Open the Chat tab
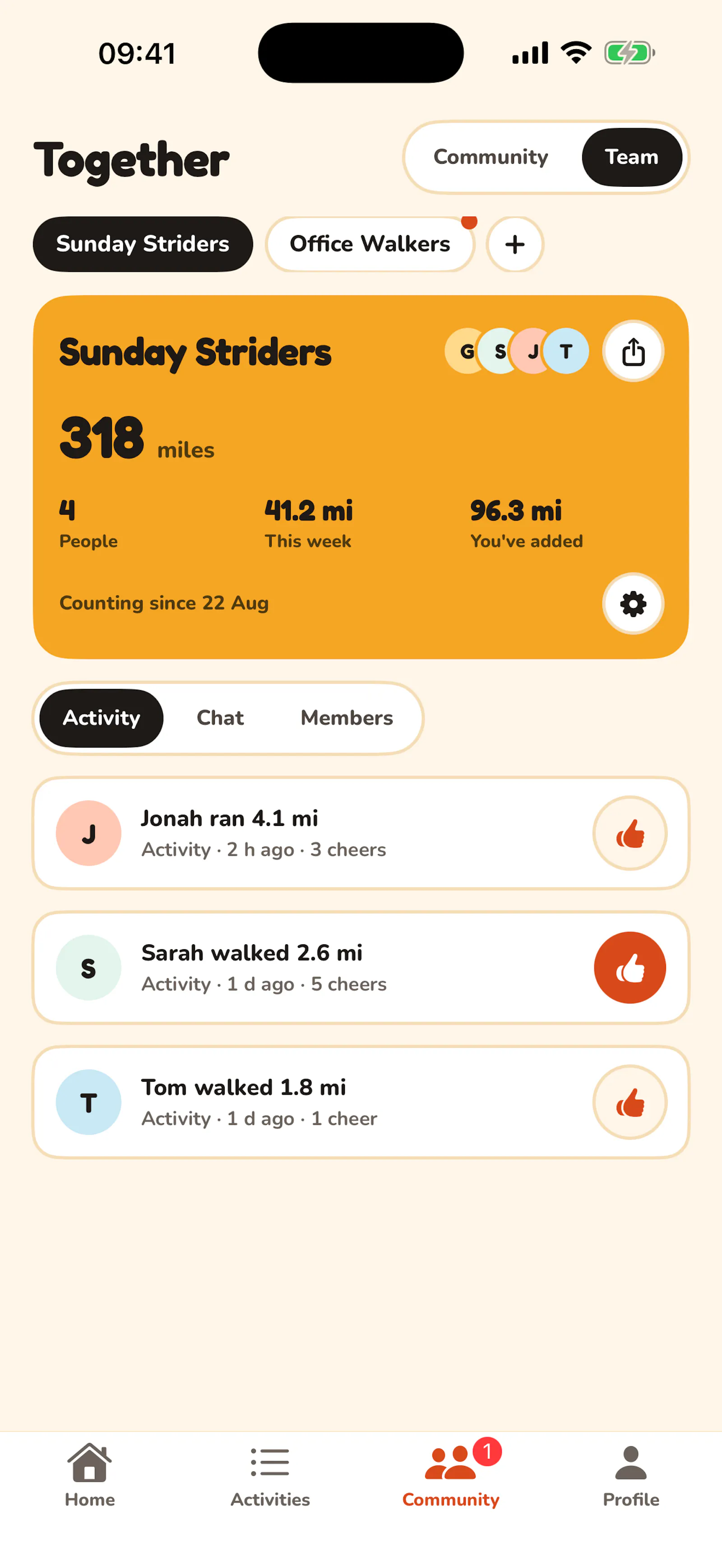 (x=220, y=718)
